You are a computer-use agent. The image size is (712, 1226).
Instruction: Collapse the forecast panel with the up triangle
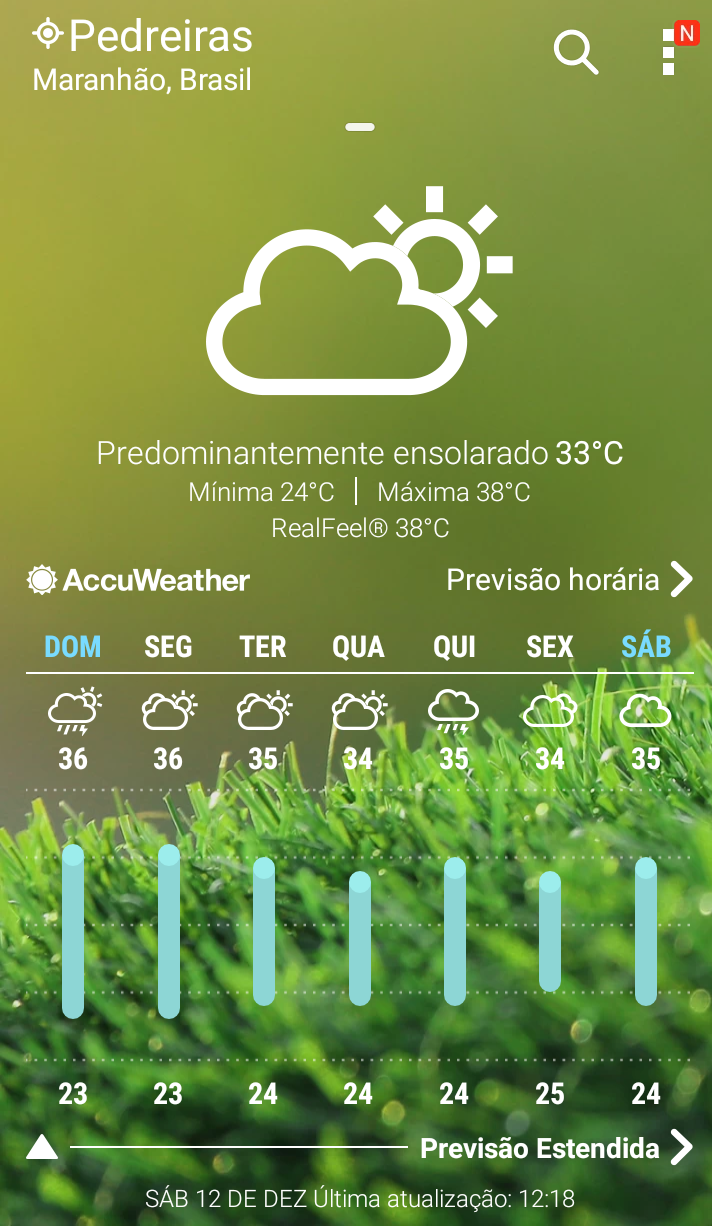pos(42,1147)
